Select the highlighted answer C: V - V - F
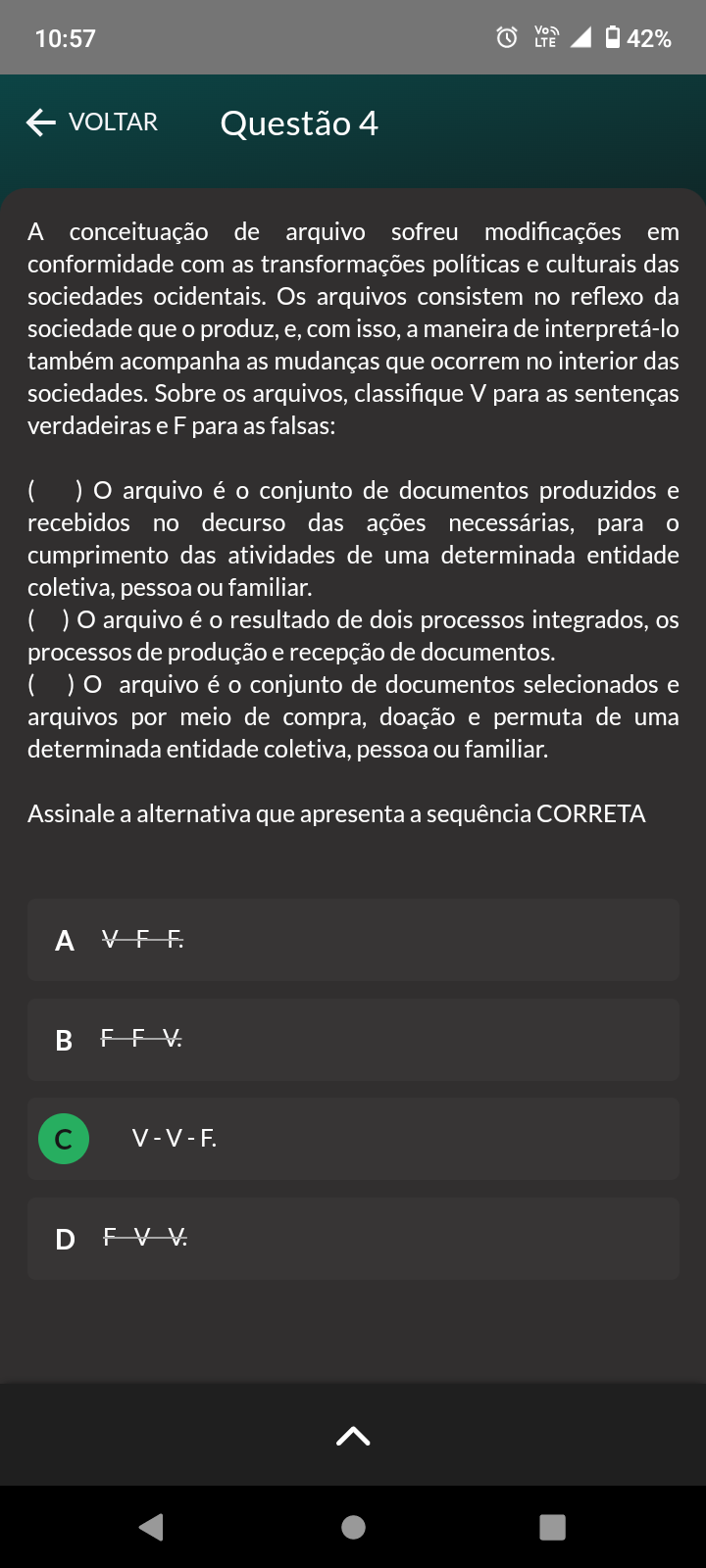Image resolution: width=706 pixels, height=1568 pixels. pyautogui.click(x=353, y=1139)
